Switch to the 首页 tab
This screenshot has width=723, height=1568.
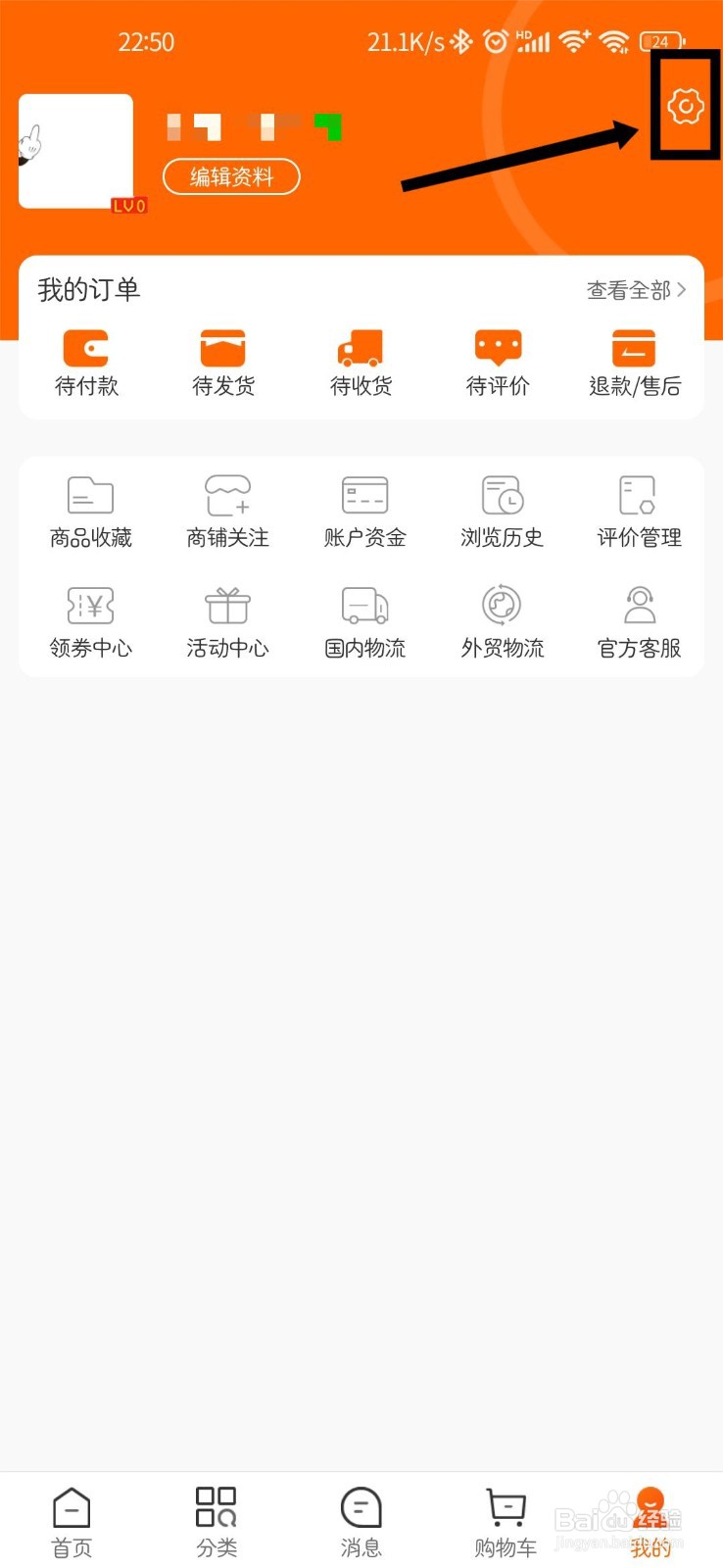72,1521
